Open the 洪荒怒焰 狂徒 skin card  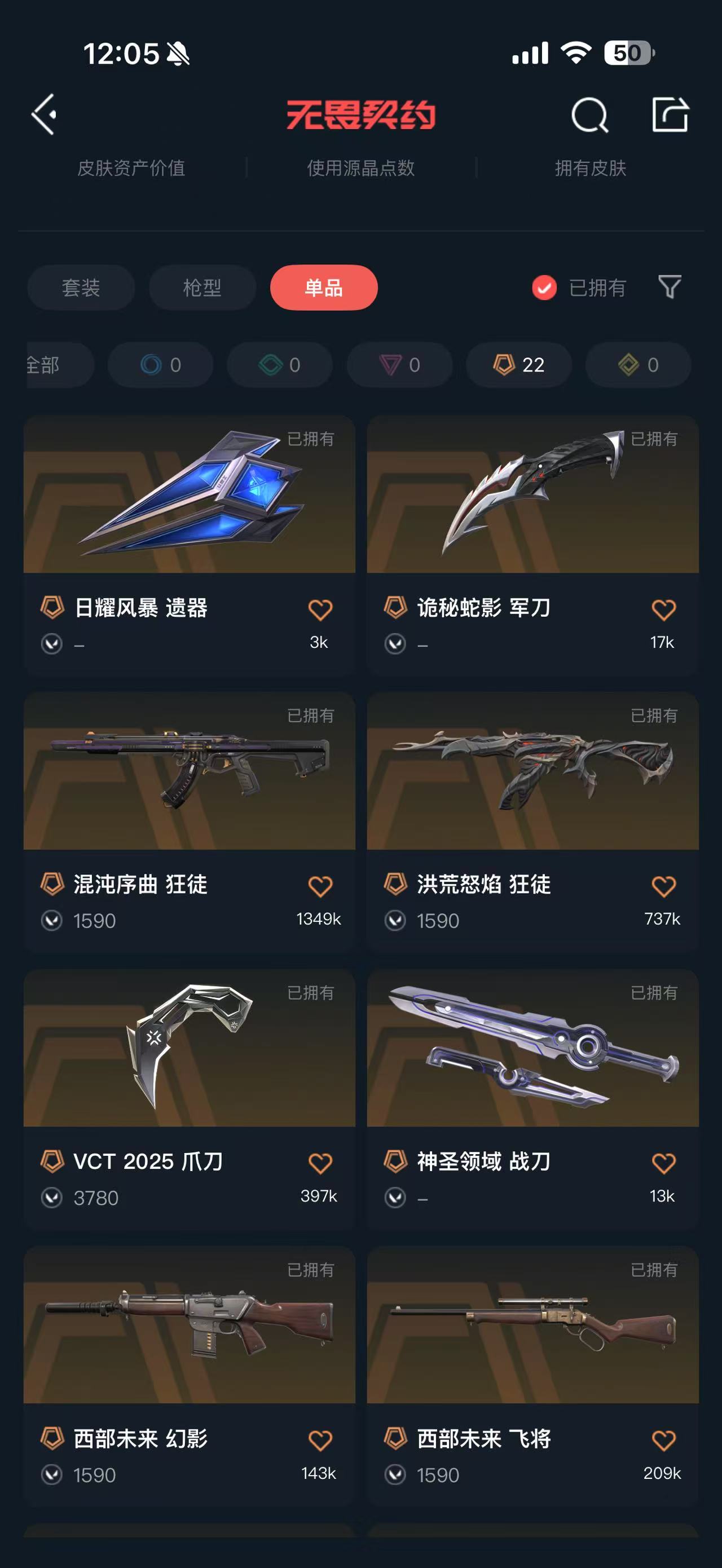(532, 823)
